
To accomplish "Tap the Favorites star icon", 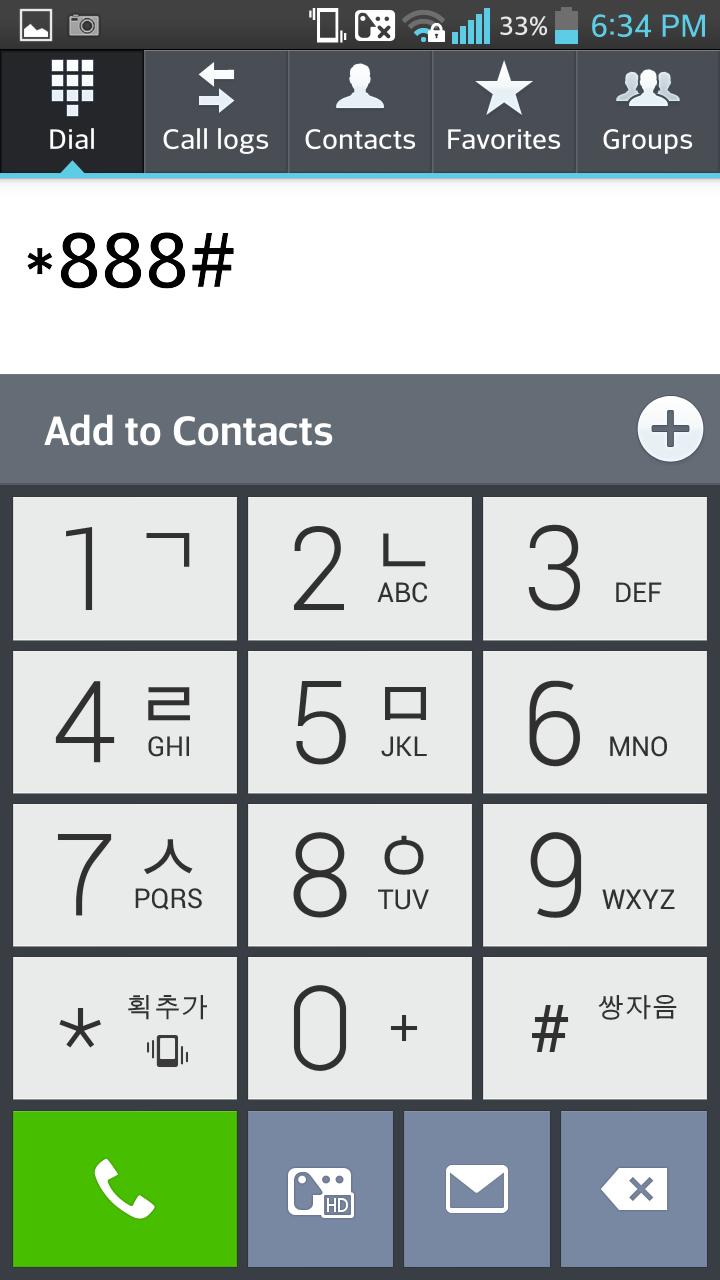I will point(504,90).
